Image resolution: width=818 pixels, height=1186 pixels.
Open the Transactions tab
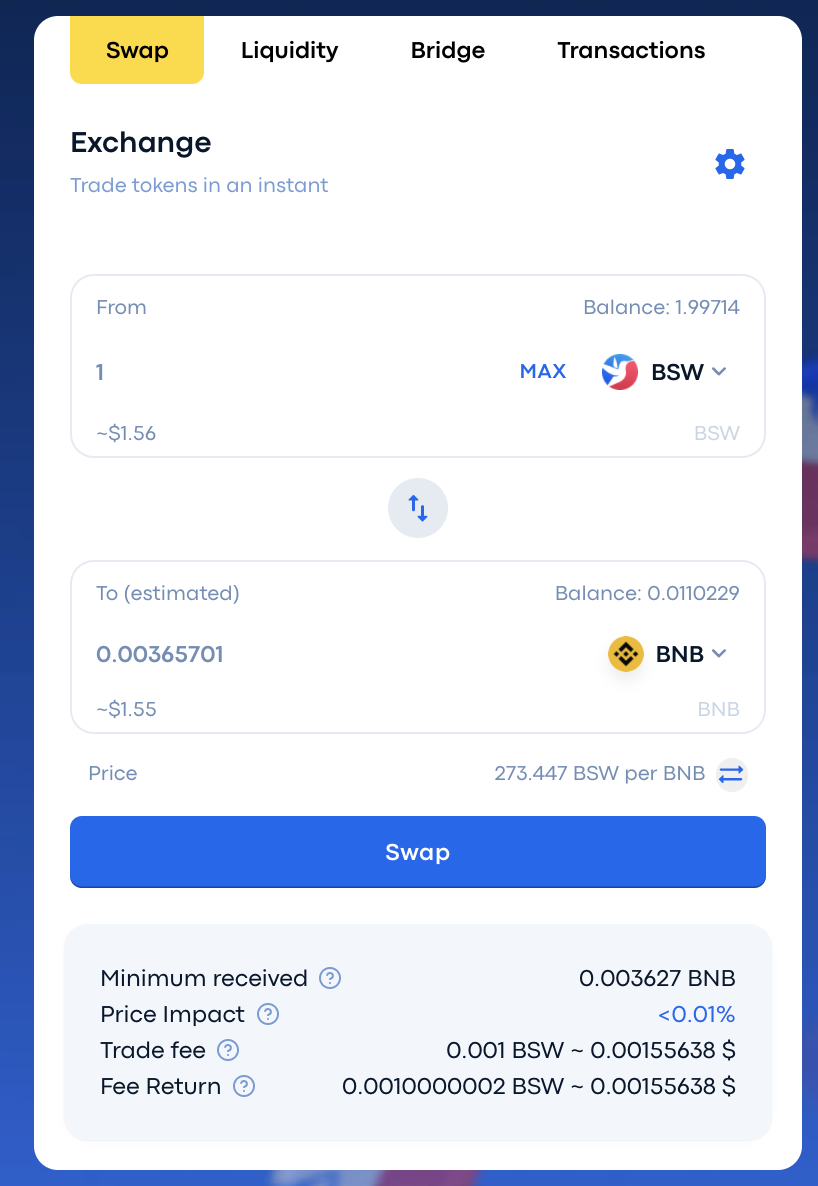[x=631, y=50]
